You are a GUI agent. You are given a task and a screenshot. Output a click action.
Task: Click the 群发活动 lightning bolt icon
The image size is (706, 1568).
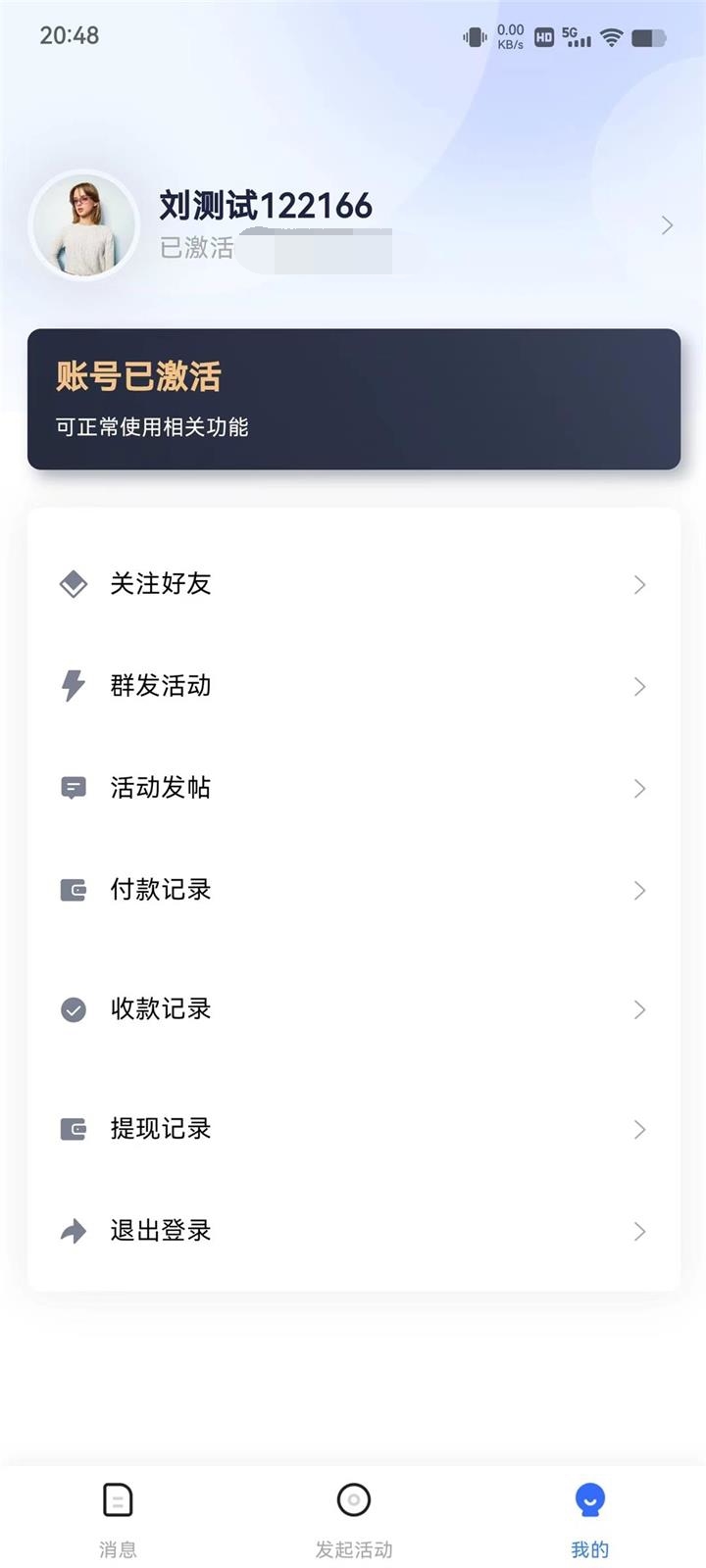coord(73,686)
